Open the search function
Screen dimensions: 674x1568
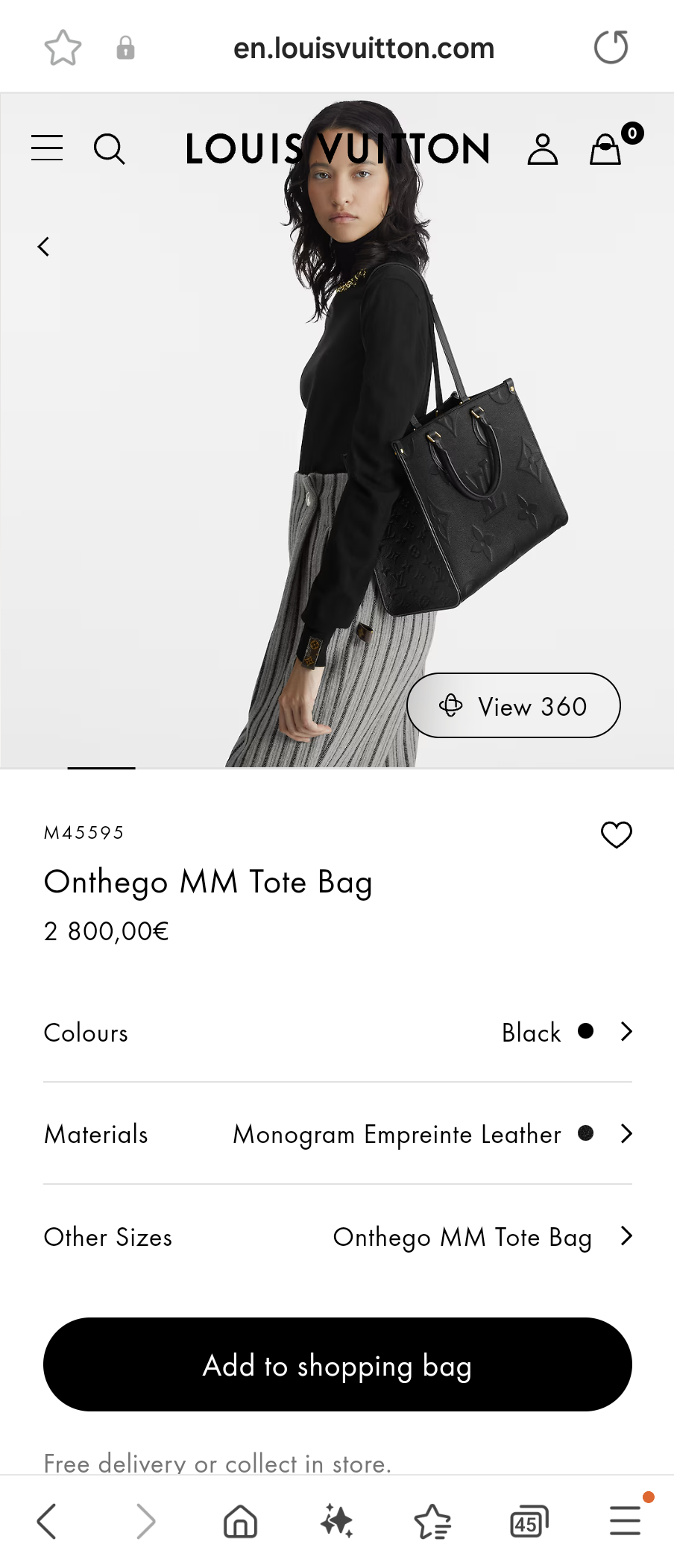[110, 148]
